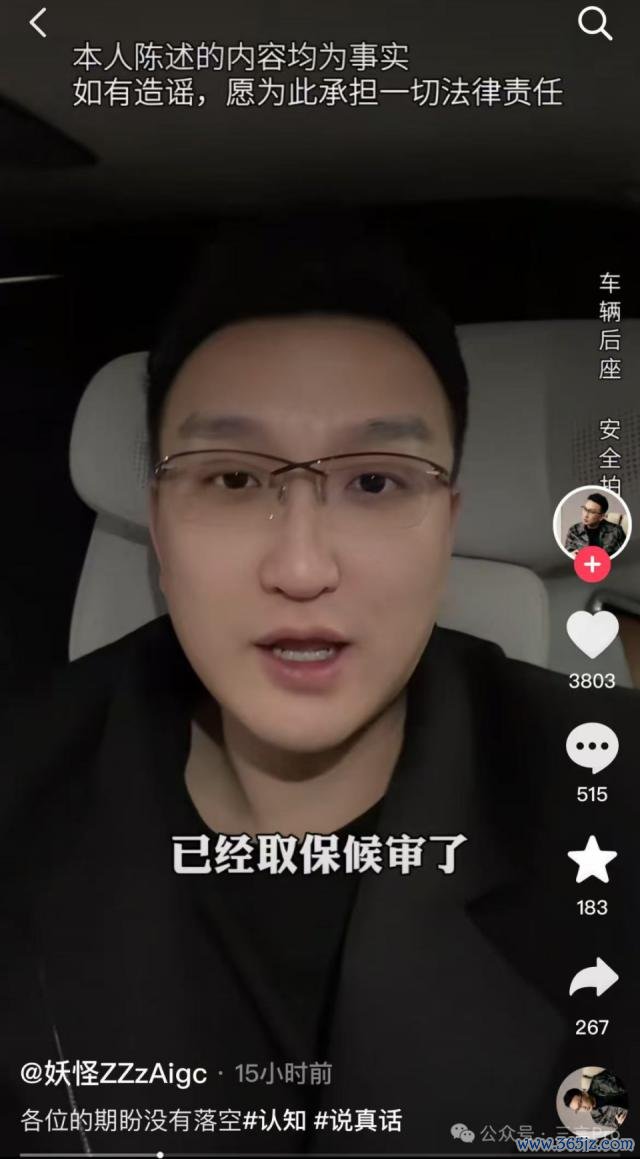Image resolution: width=640 pixels, height=1159 pixels.
Task: Open the creator's profile avatar
Action: tap(591, 522)
